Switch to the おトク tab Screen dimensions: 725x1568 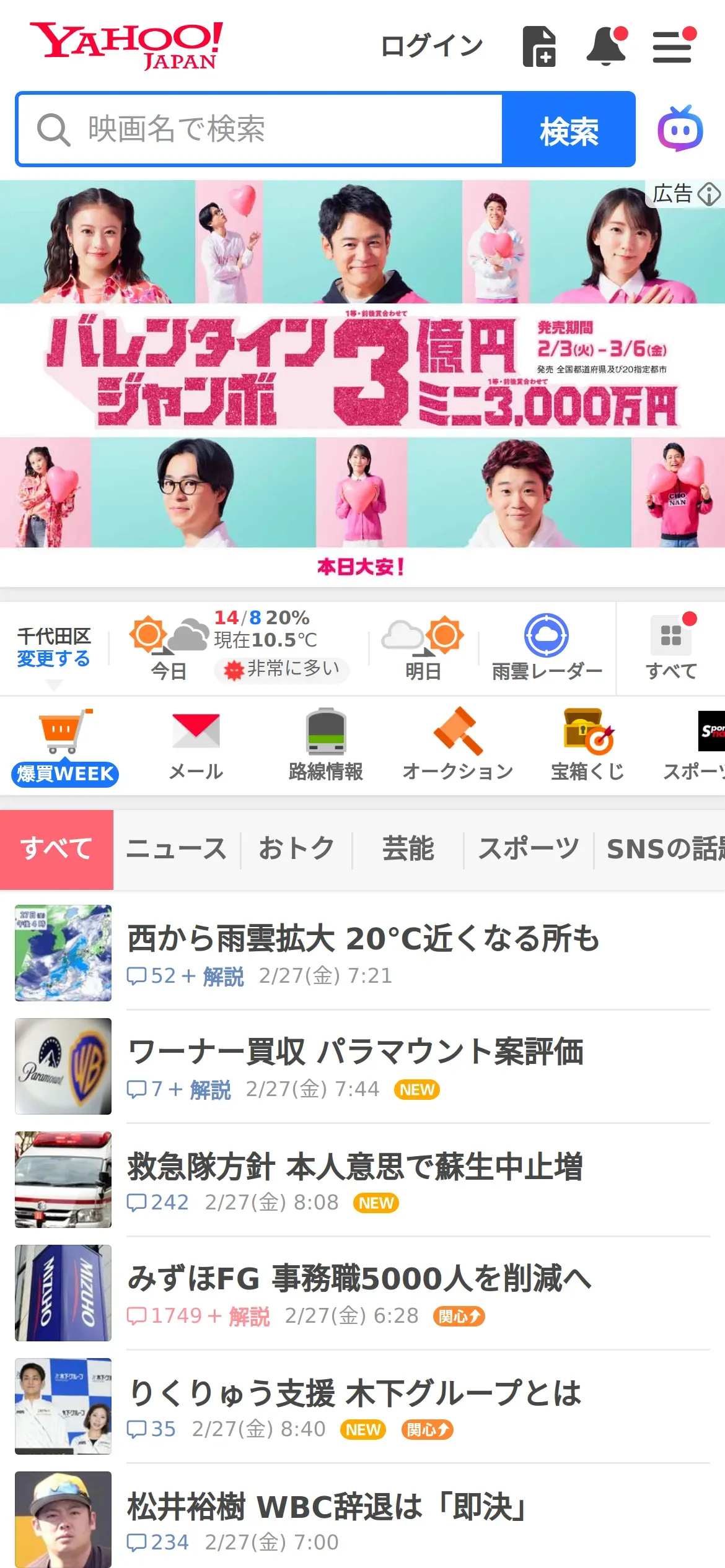pos(296,849)
